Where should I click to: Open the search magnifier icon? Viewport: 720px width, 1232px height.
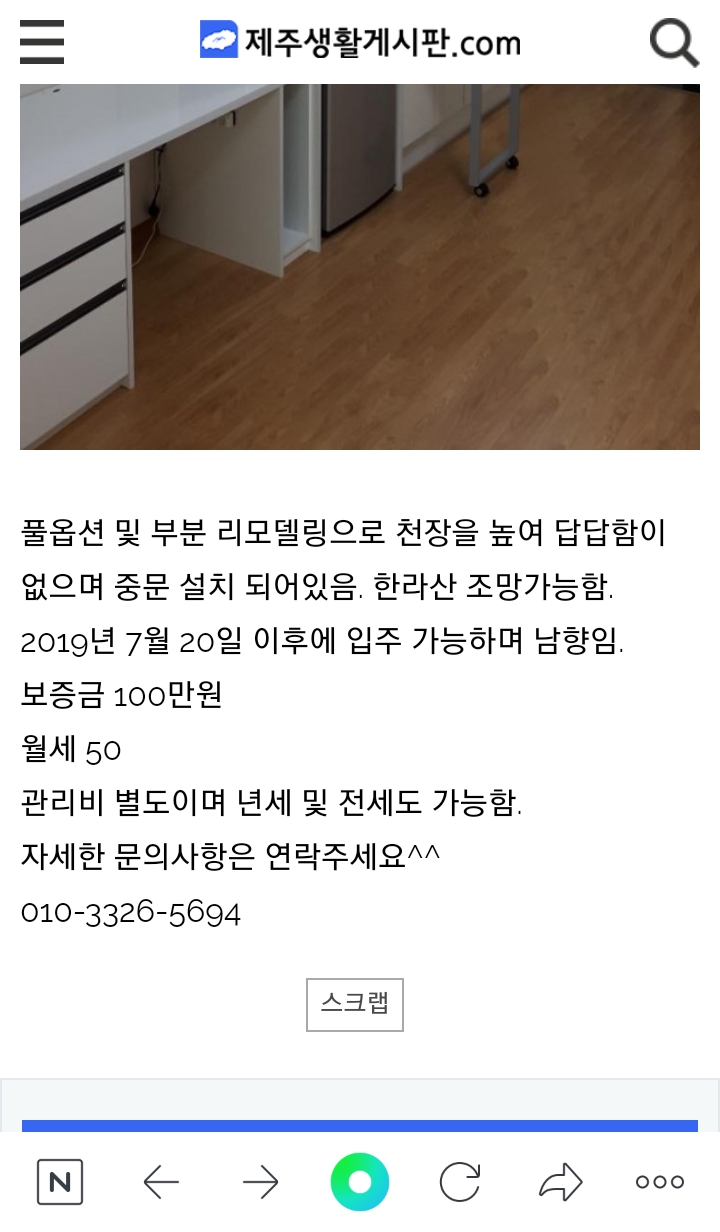click(674, 43)
